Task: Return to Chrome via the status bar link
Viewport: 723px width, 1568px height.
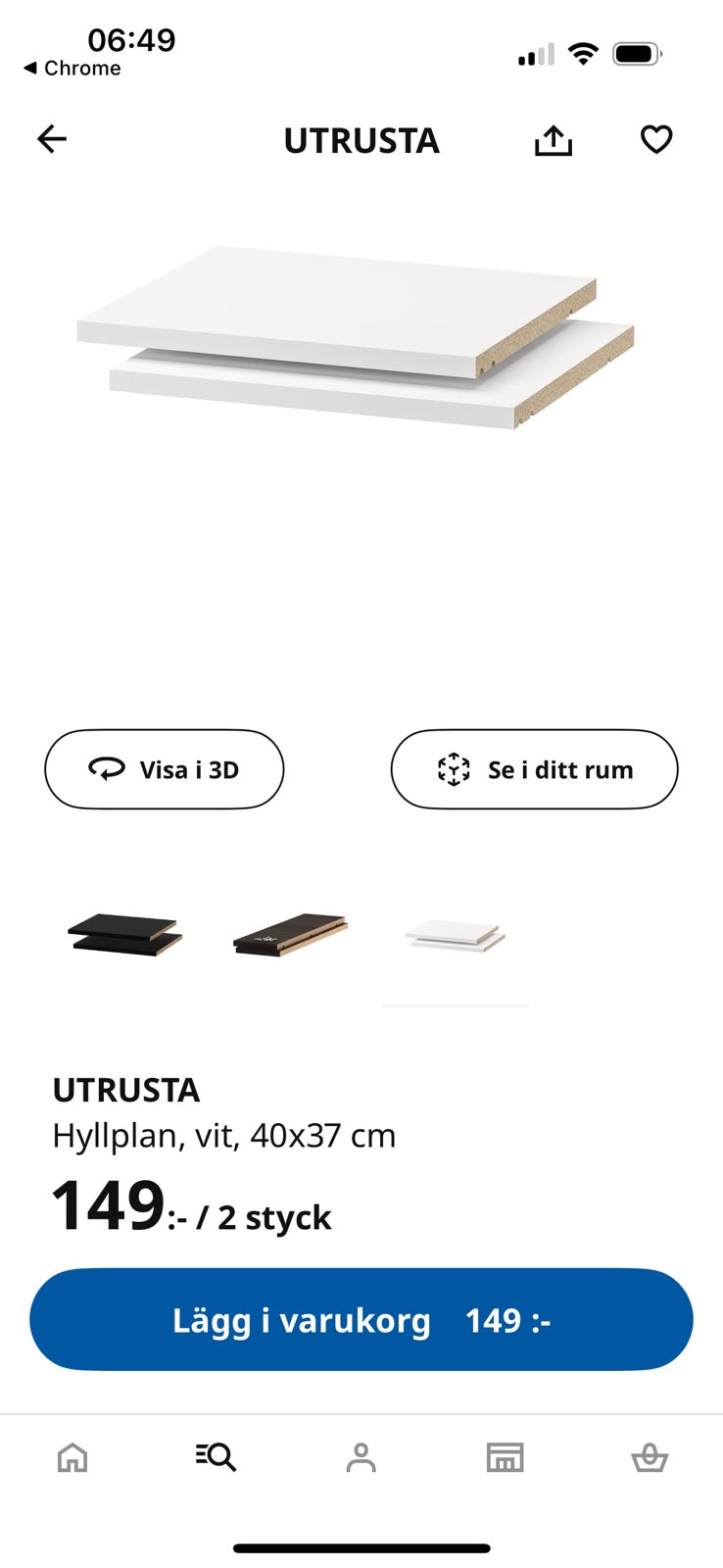Action: [72, 69]
